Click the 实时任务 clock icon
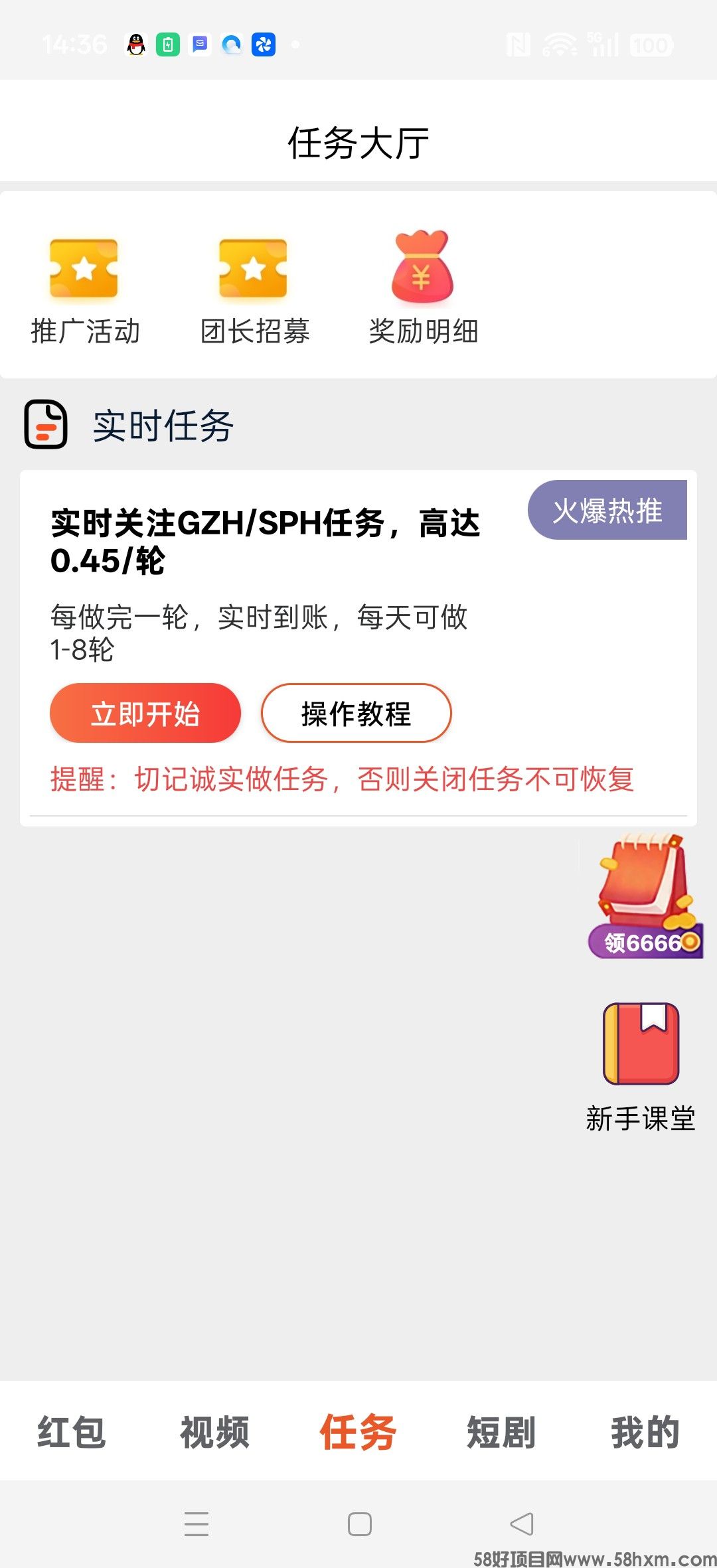Viewport: 717px width, 1568px height. 45,425
